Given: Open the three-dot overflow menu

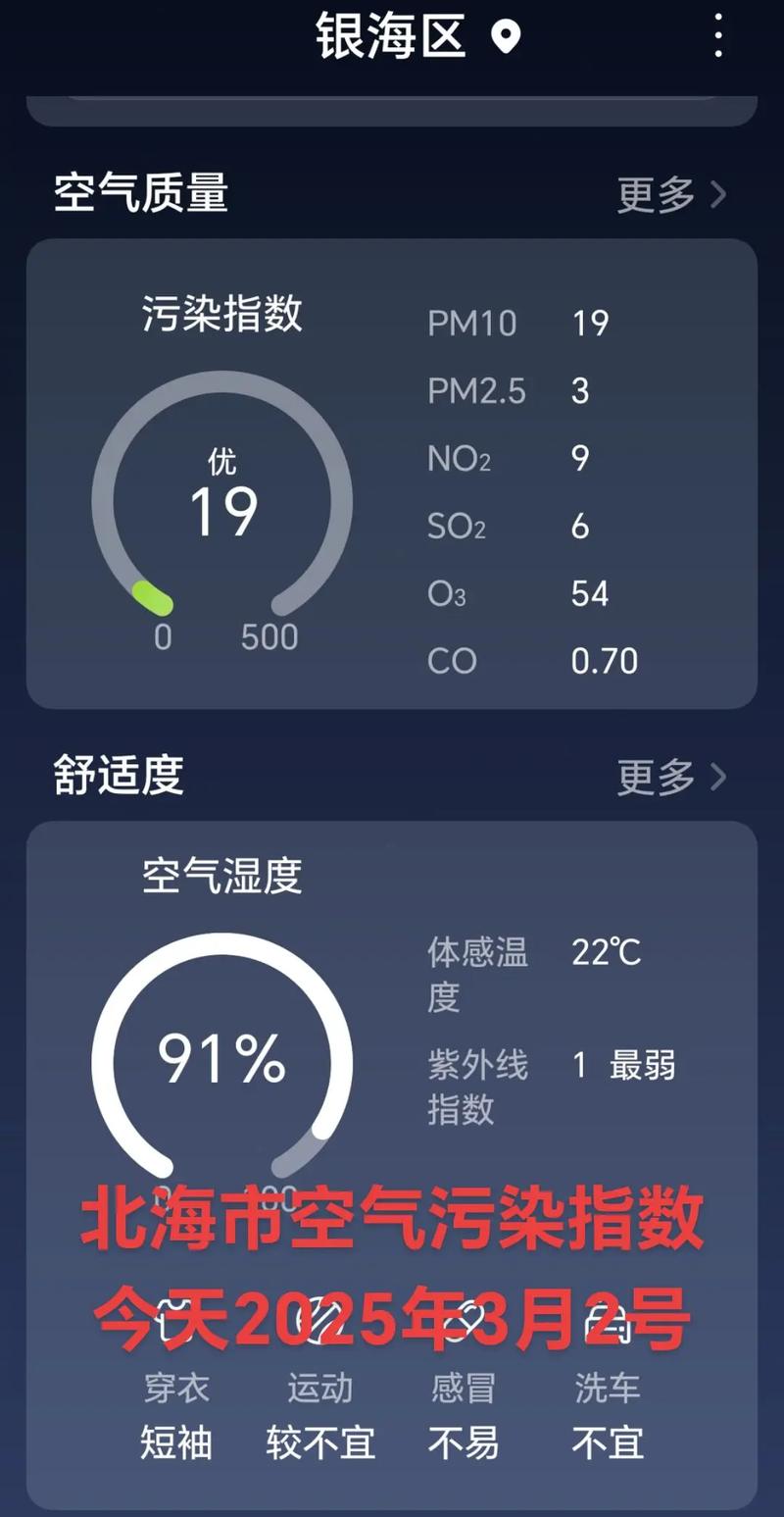Looking at the screenshot, I should (718, 37).
